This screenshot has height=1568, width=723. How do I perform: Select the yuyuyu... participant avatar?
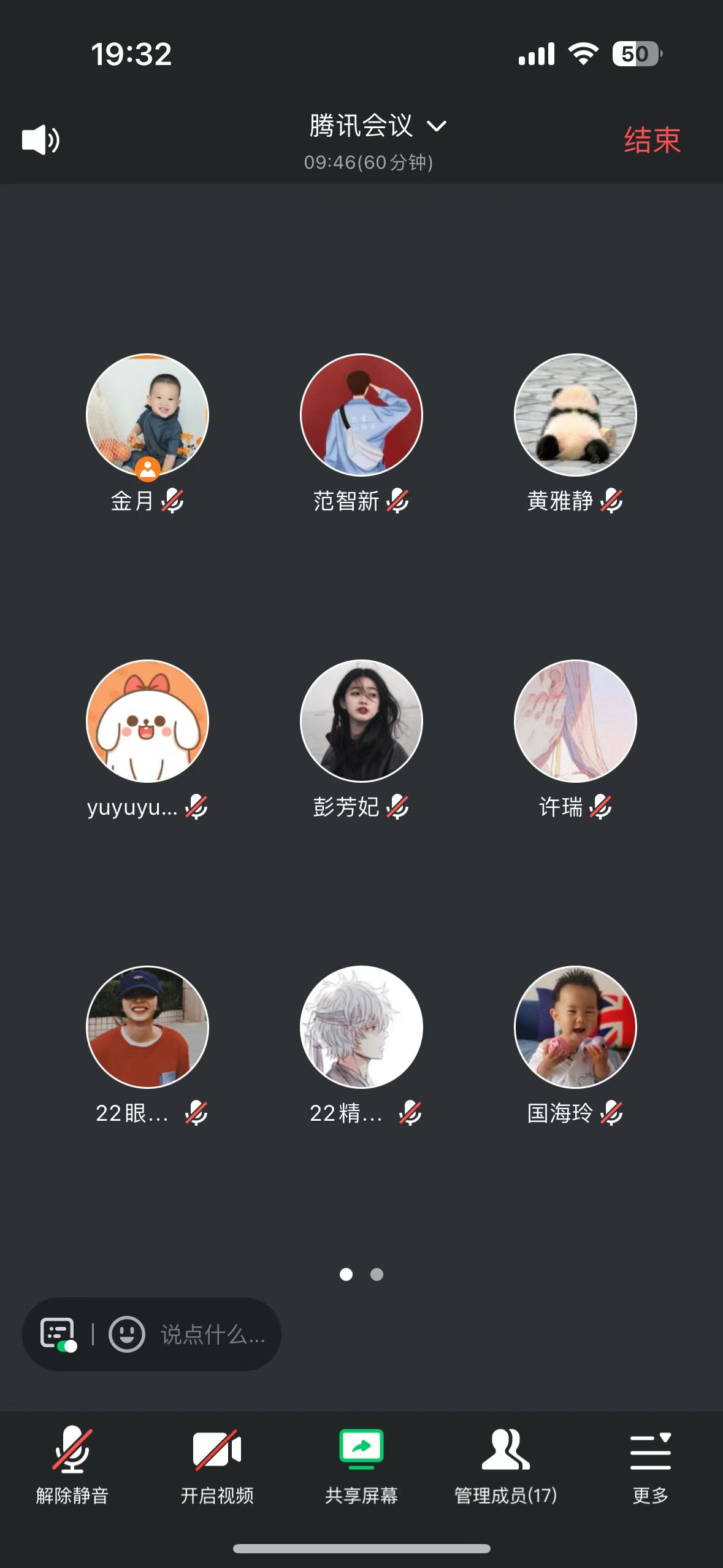coord(147,721)
